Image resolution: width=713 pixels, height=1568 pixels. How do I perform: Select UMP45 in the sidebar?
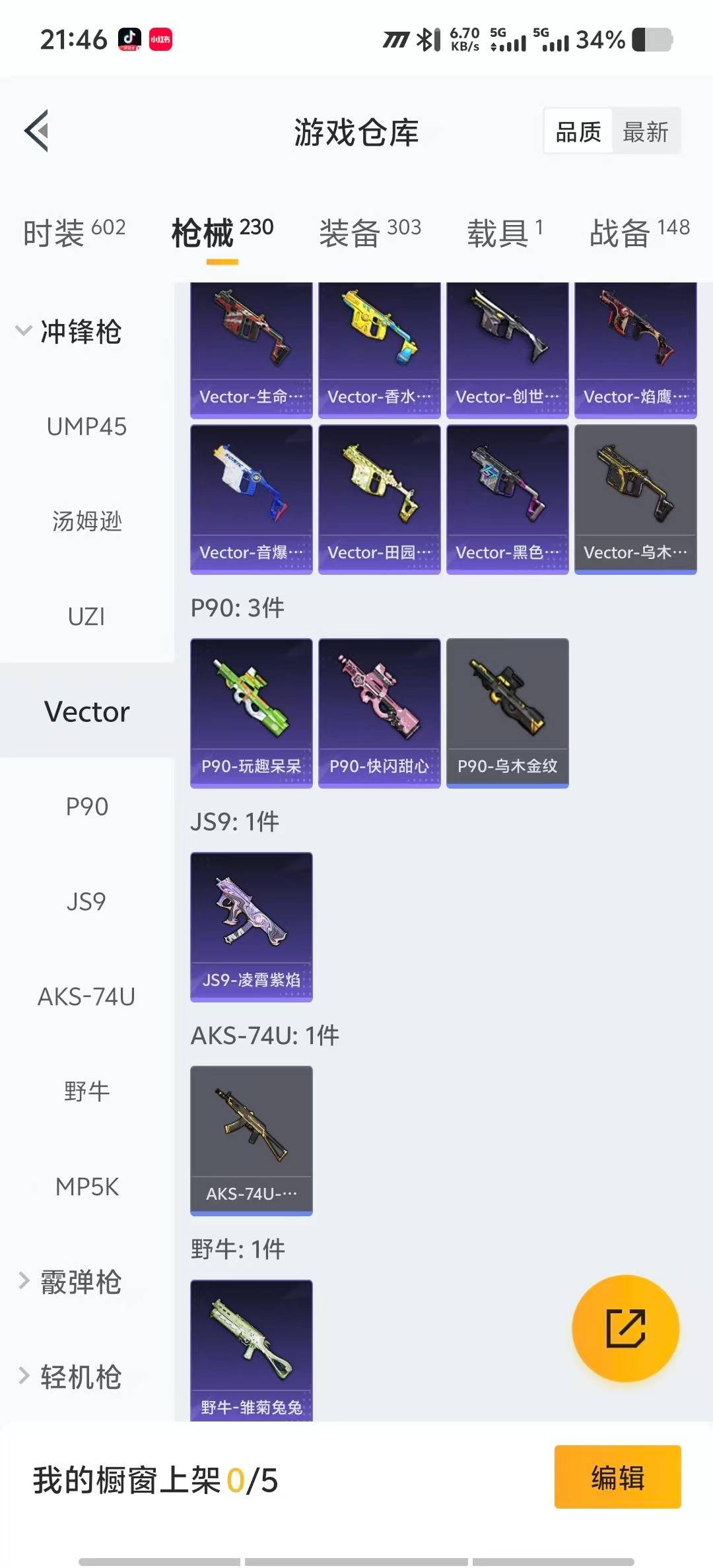click(86, 427)
